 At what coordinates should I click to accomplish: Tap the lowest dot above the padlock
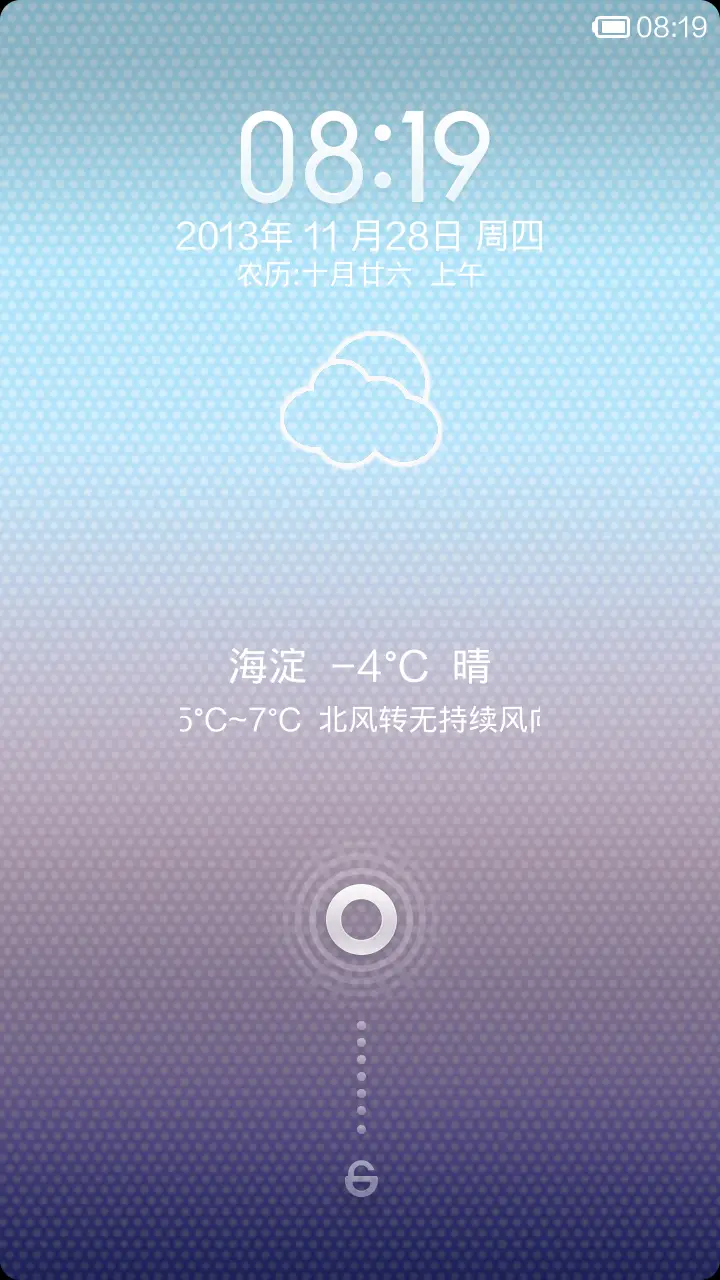pos(360,1125)
